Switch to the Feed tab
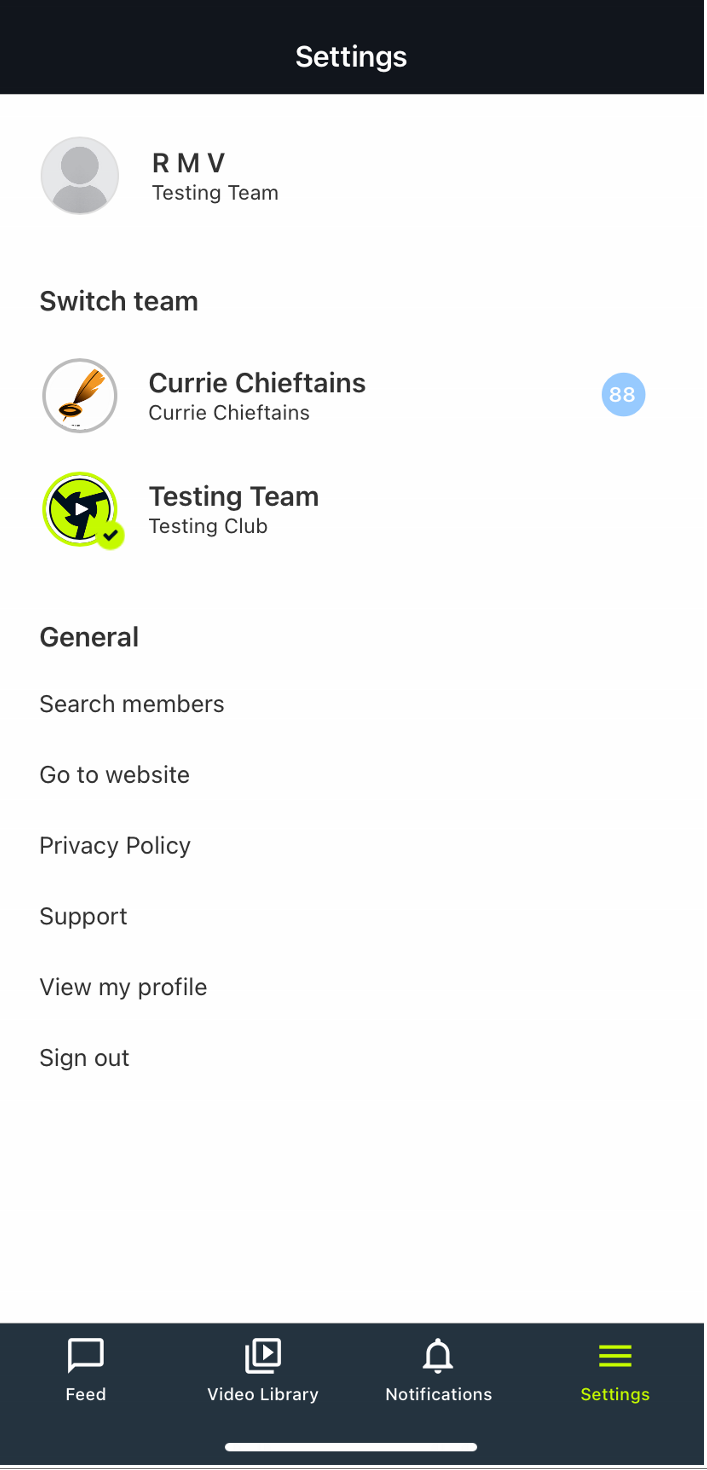The width and height of the screenshot is (707, 1470). tap(86, 1370)
